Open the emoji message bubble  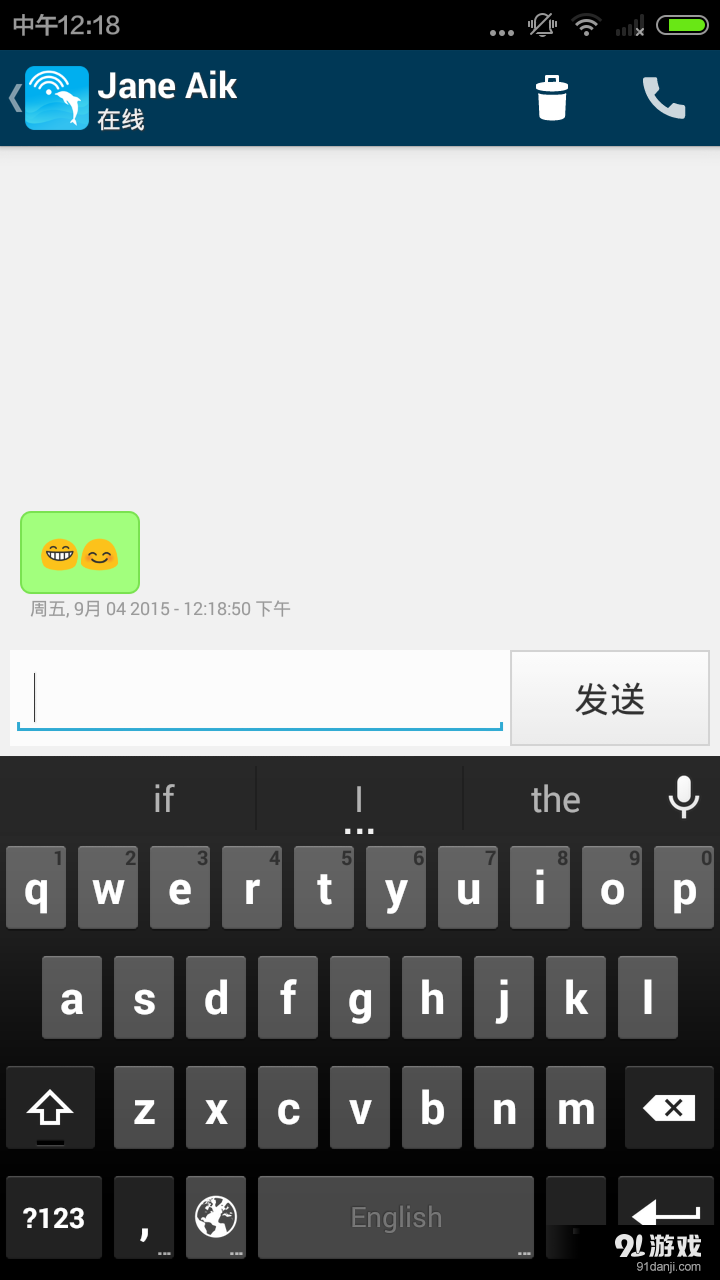click(x=80, y=553)
